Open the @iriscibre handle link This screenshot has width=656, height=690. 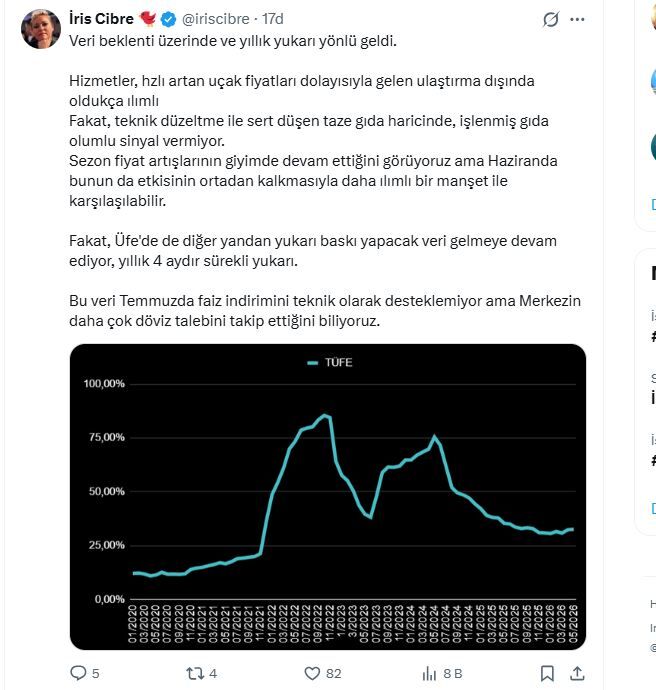point(216,19)
